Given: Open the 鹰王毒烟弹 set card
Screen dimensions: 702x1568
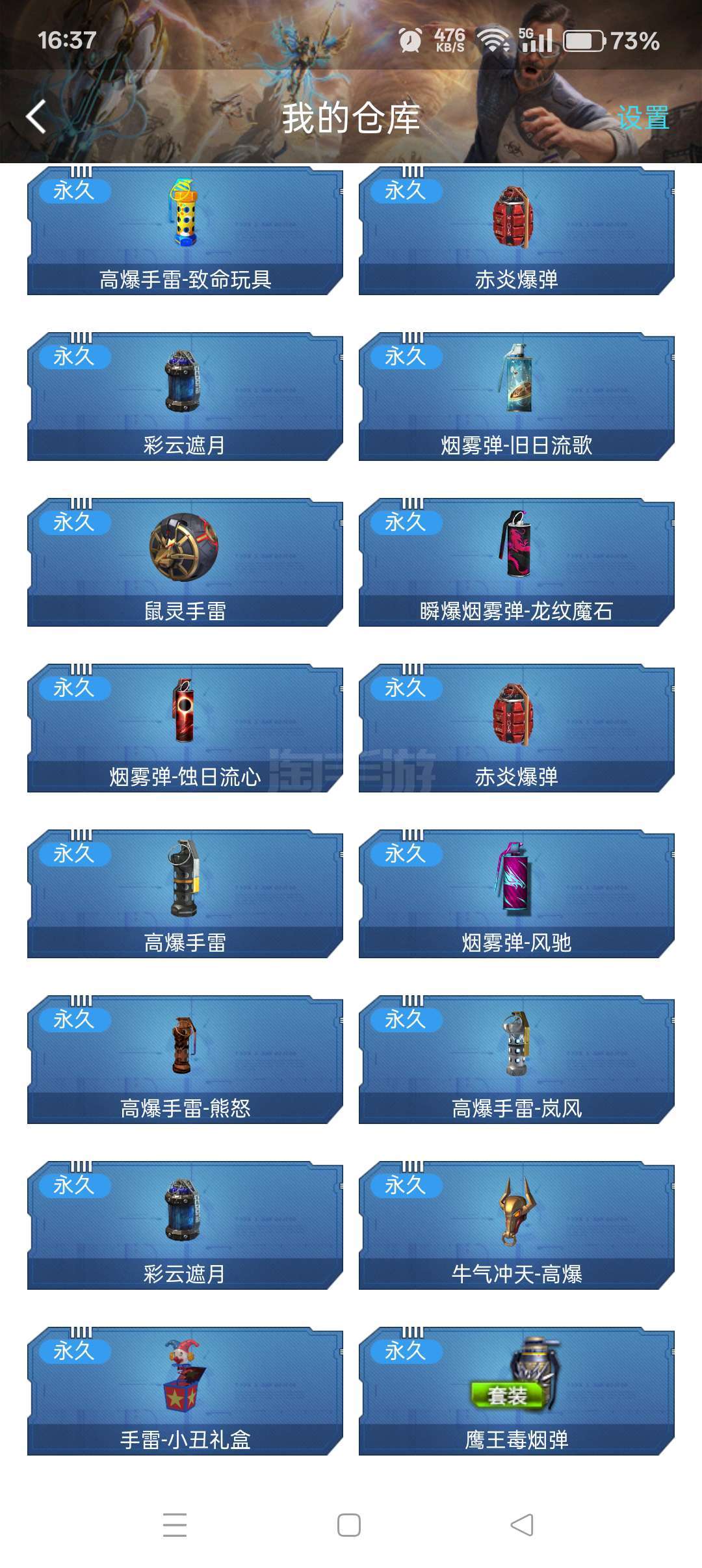Looking at the screenshot, I should tap(516, 1392).
